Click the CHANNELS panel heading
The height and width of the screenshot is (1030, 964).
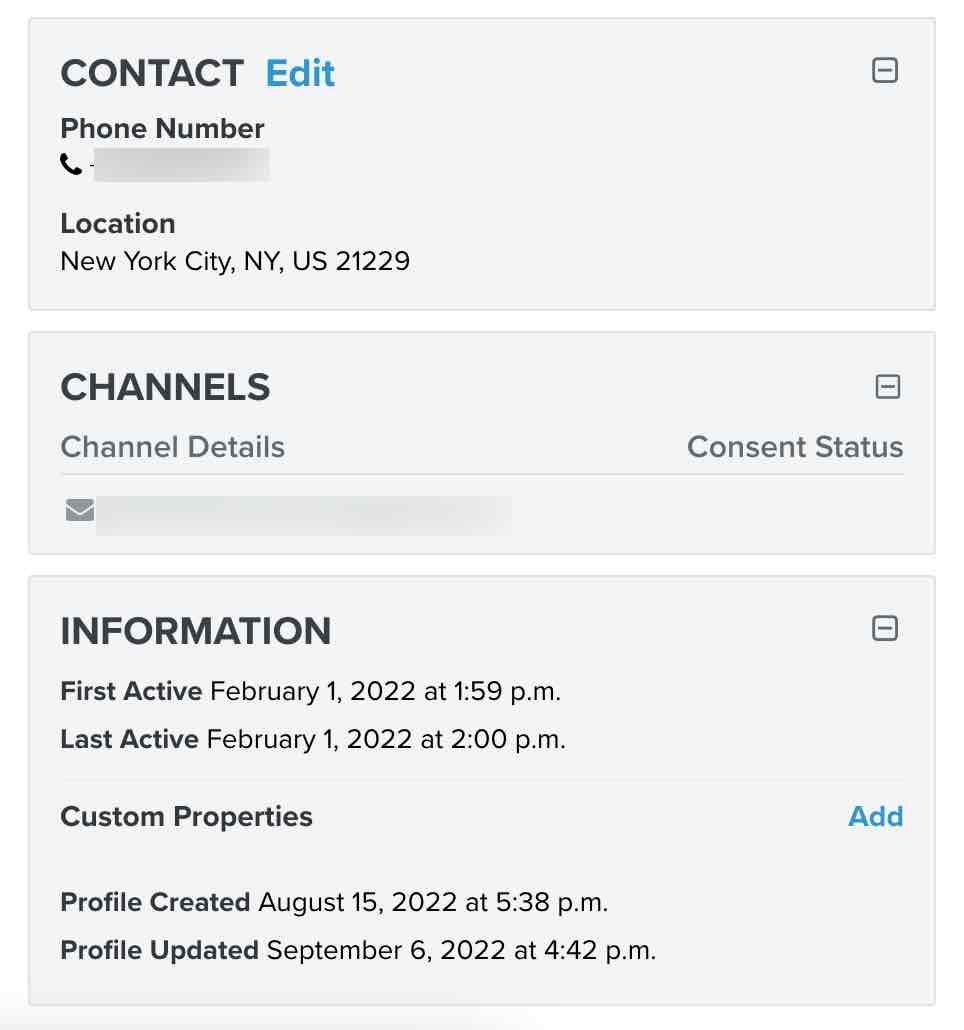(x=165, y=386)
